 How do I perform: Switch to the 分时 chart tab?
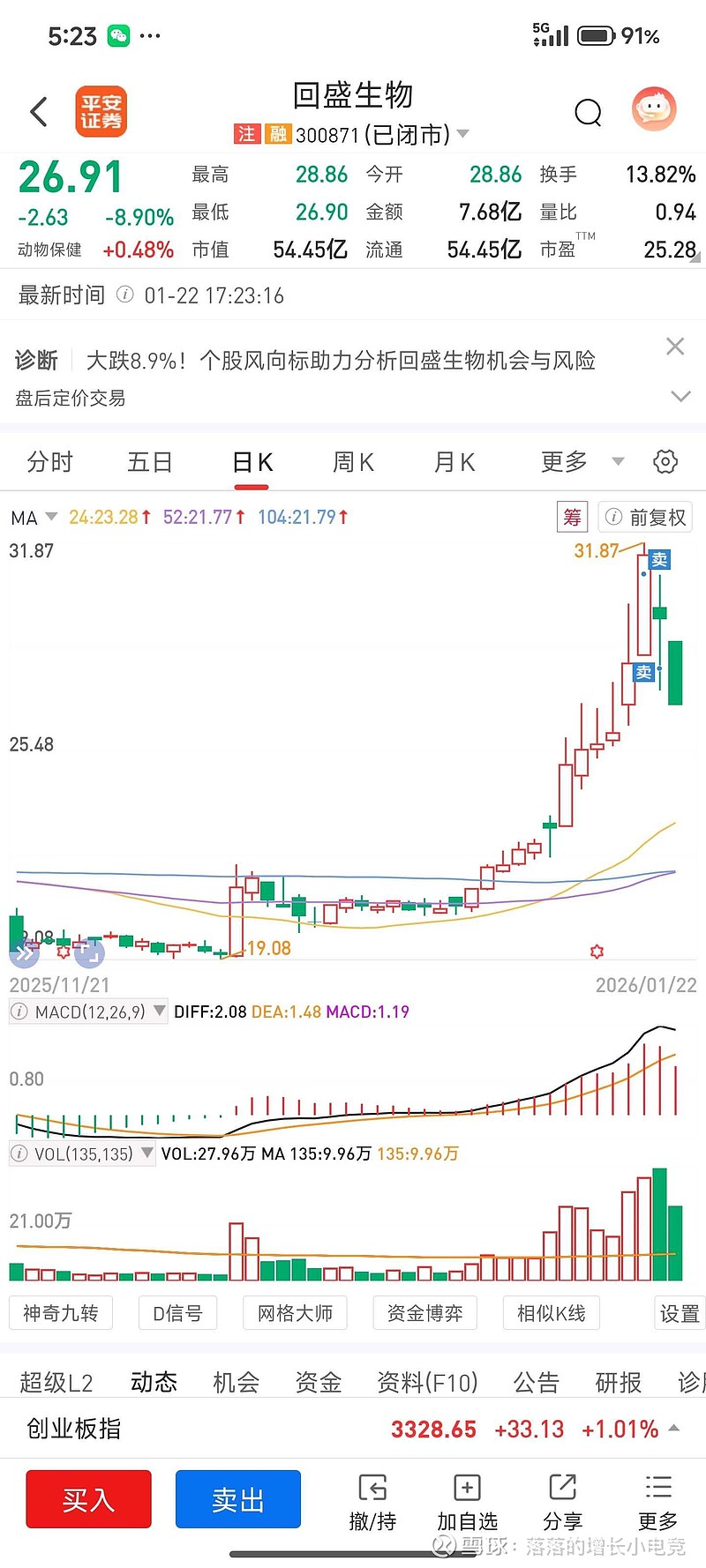49,462
